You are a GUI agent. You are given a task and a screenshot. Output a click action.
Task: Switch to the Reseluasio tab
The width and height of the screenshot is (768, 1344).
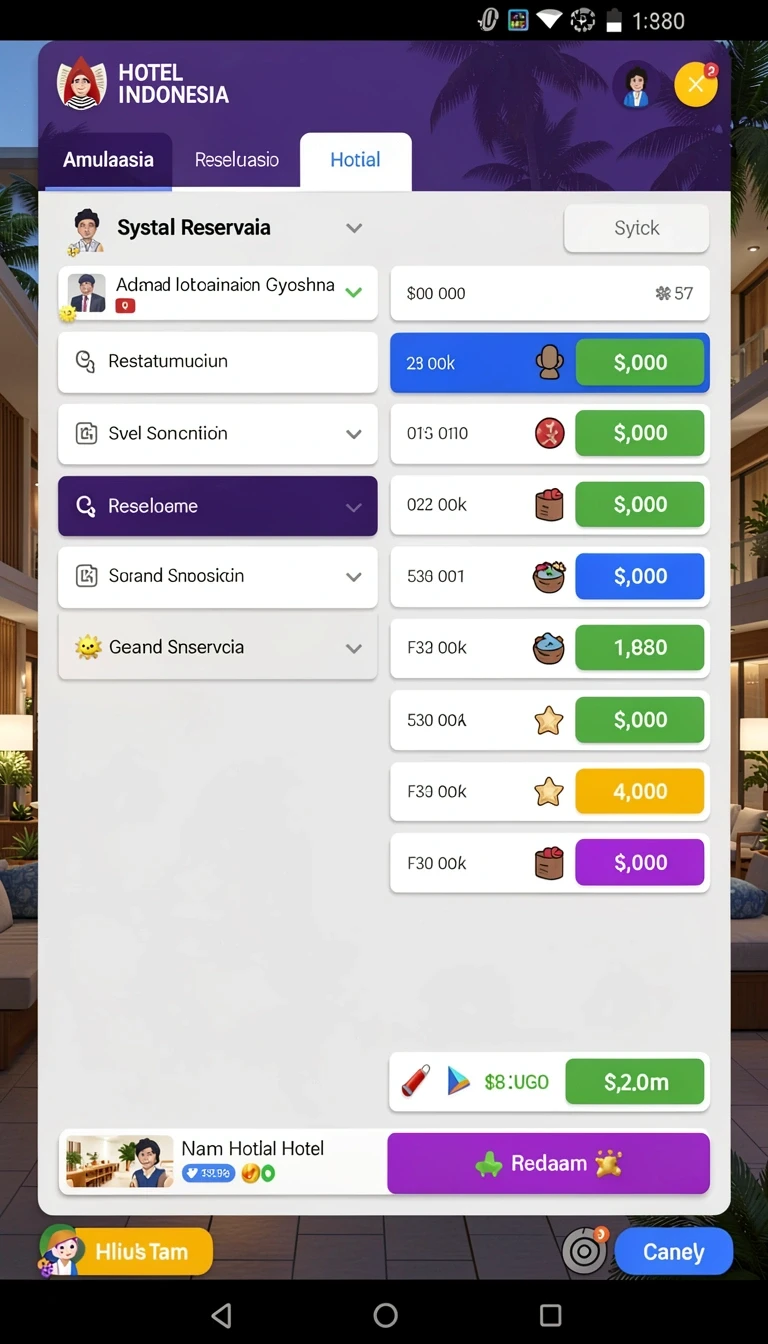click(236, 160)
